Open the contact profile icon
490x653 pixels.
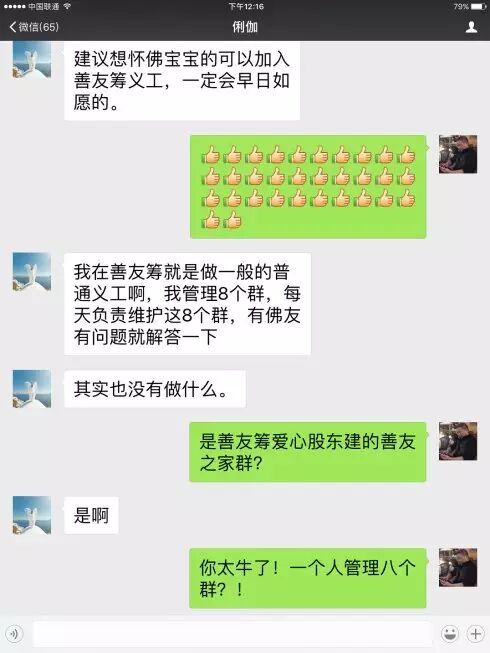(x=471, y=27)
